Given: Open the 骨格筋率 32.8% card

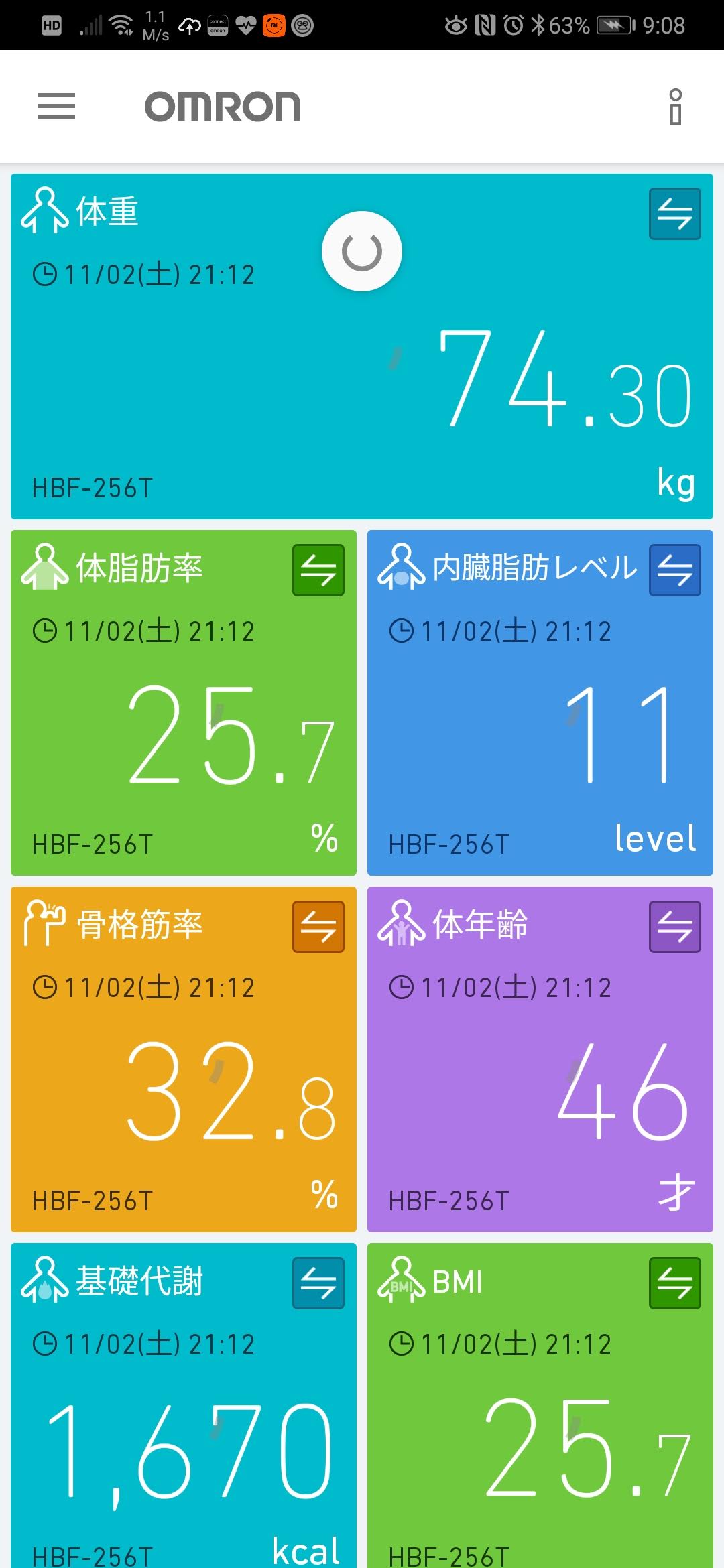Looking at the screenshot, I should click(184, 1059).
